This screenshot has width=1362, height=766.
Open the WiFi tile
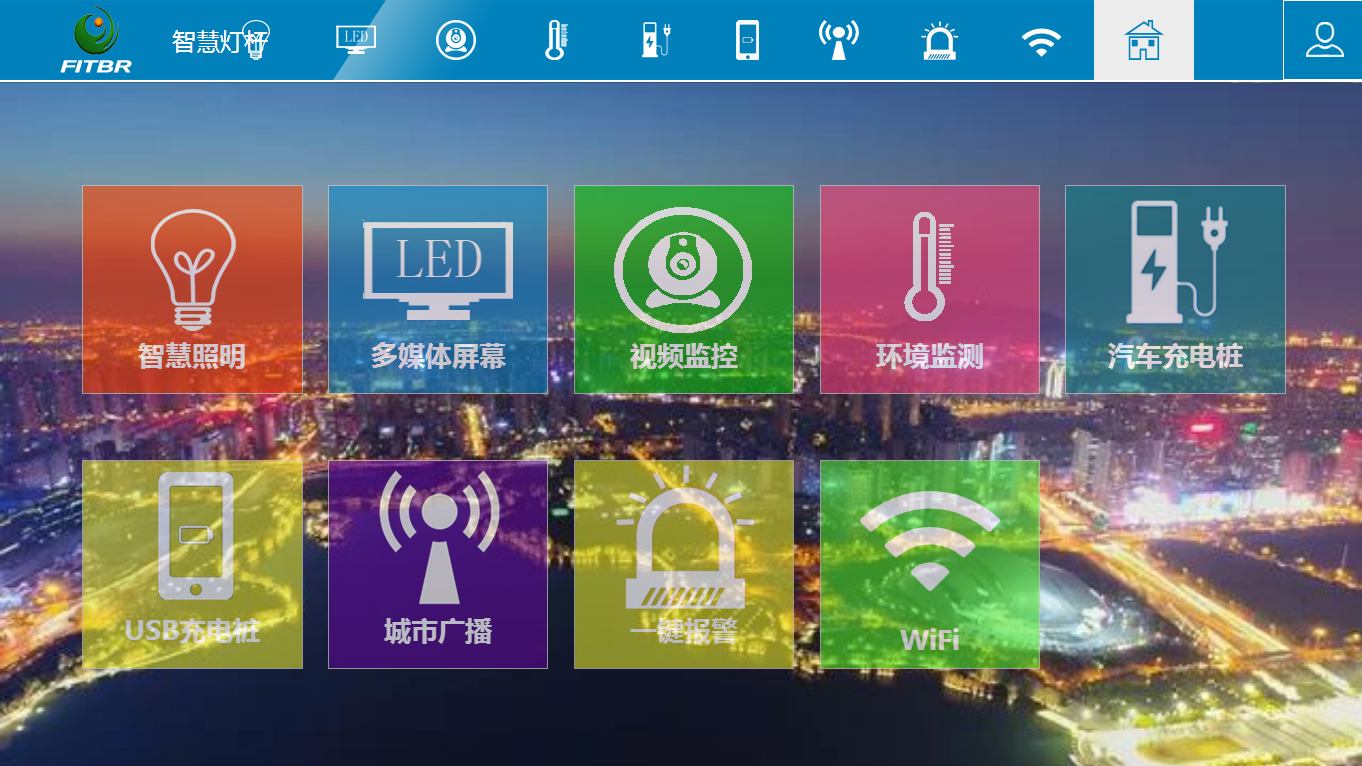(930, 564)
